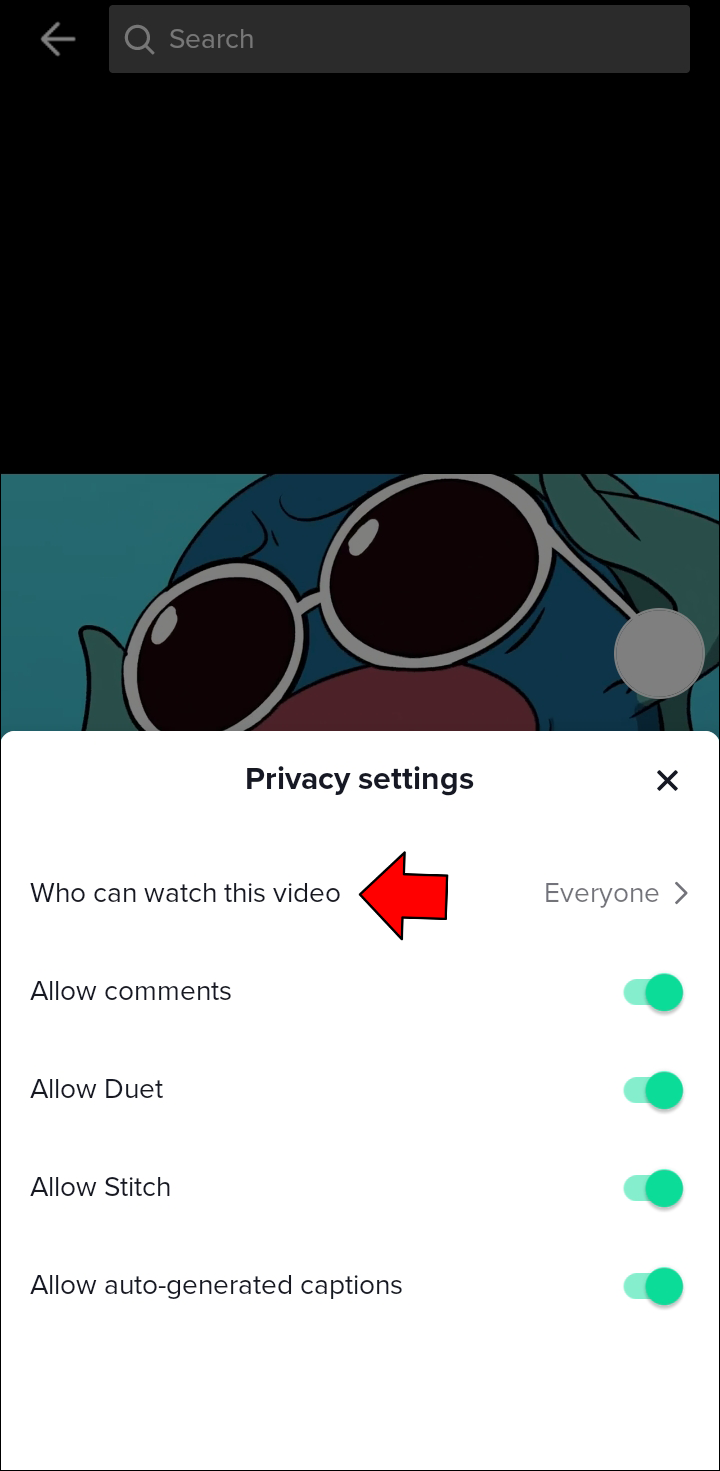This screenshot has width=720, height=1471.
Task: Tap the Search field
Action: (x=400, y=39)
